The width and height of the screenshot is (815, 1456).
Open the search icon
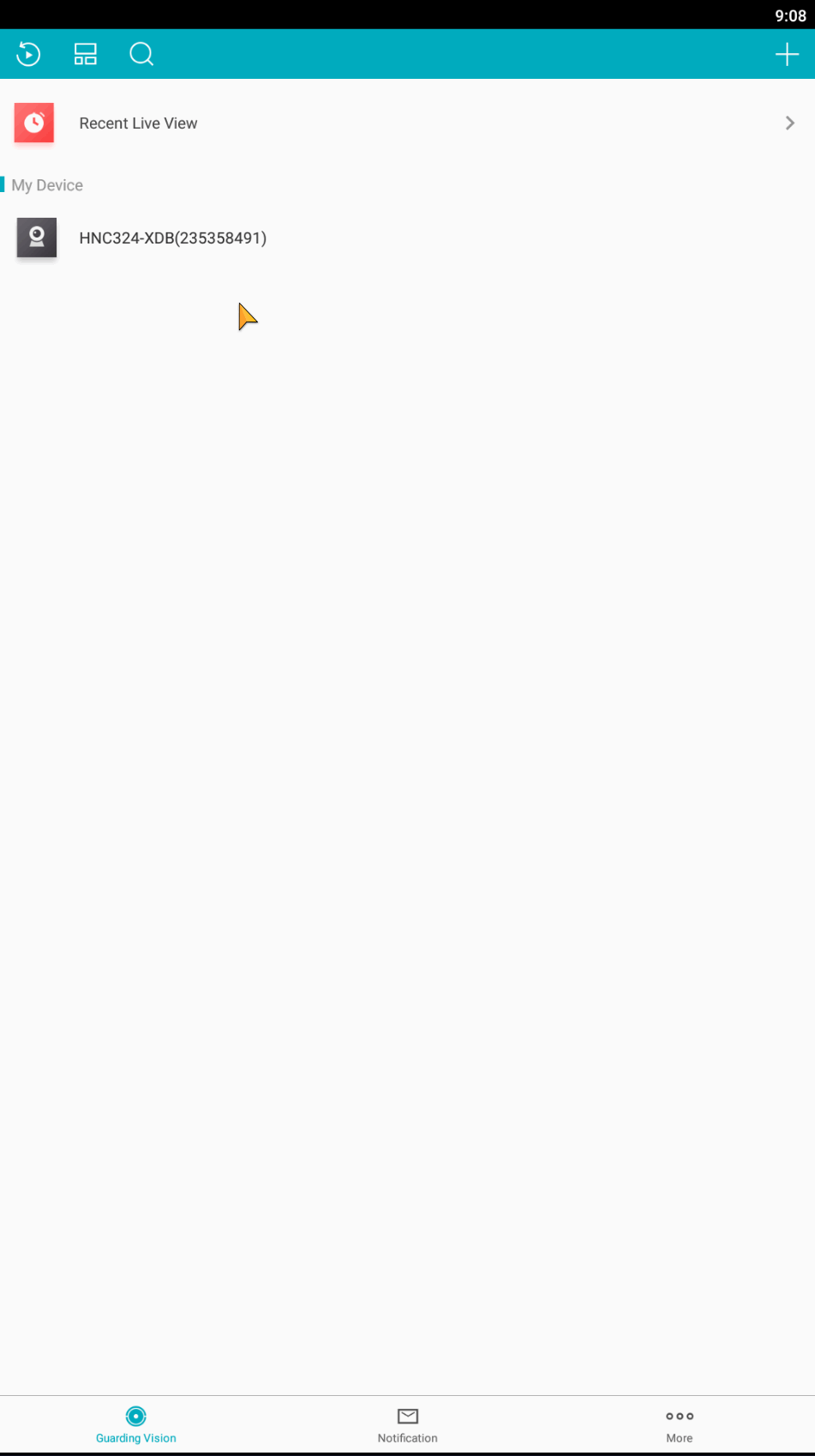click(x=141, y=54)
